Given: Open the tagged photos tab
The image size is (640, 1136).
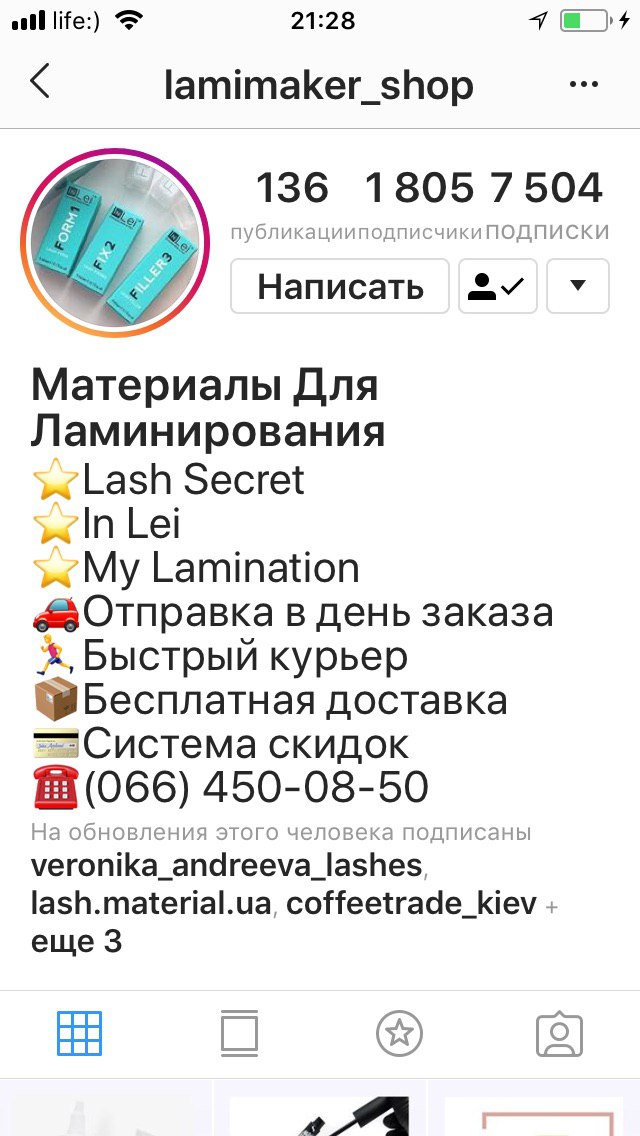Looking at the screenshot, I should pos(560,1034).
